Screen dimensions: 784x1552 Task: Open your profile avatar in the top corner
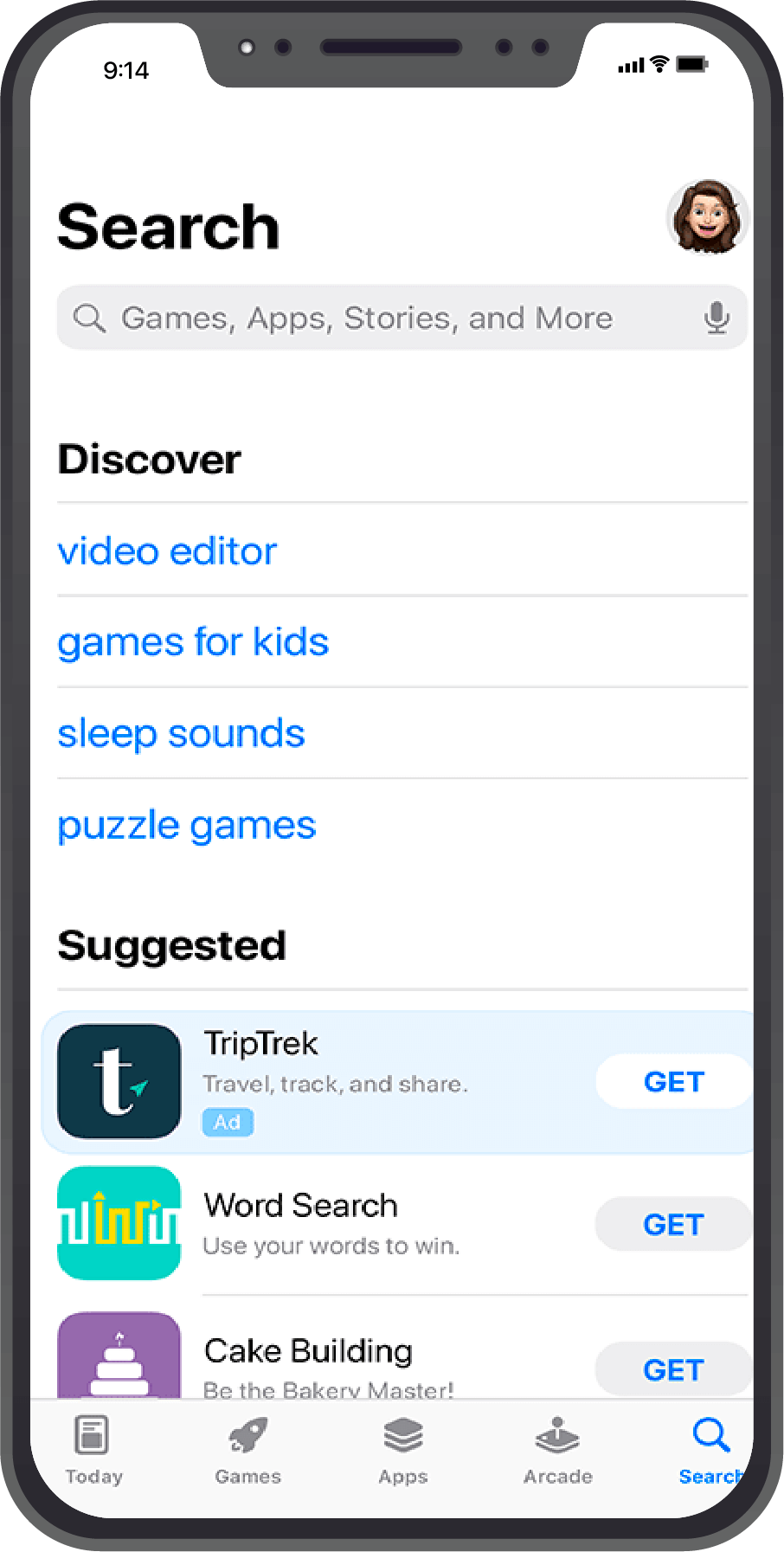[706, 219]
